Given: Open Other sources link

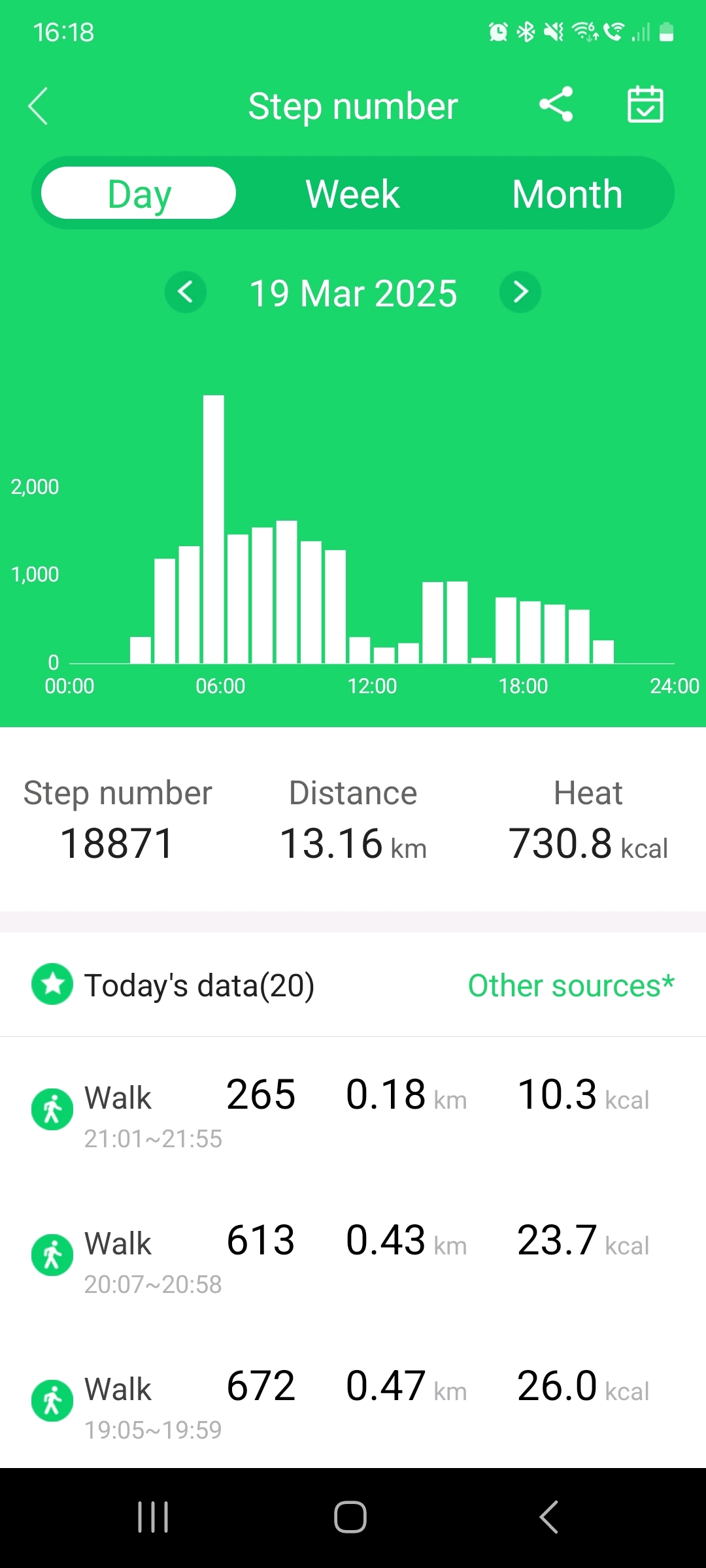Looking at the screenshot, I should click(571, 985).
